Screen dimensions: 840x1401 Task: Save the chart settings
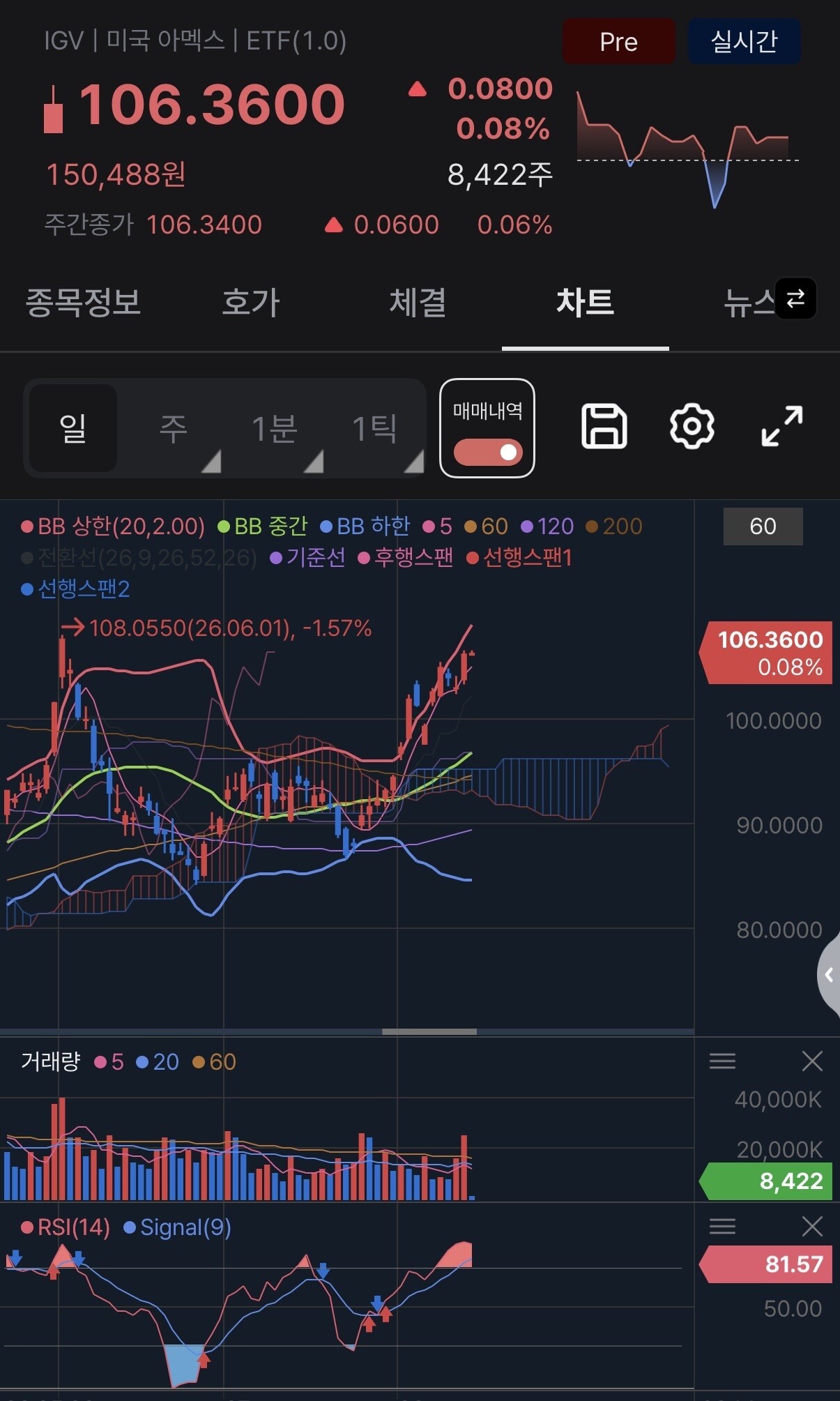604,426
